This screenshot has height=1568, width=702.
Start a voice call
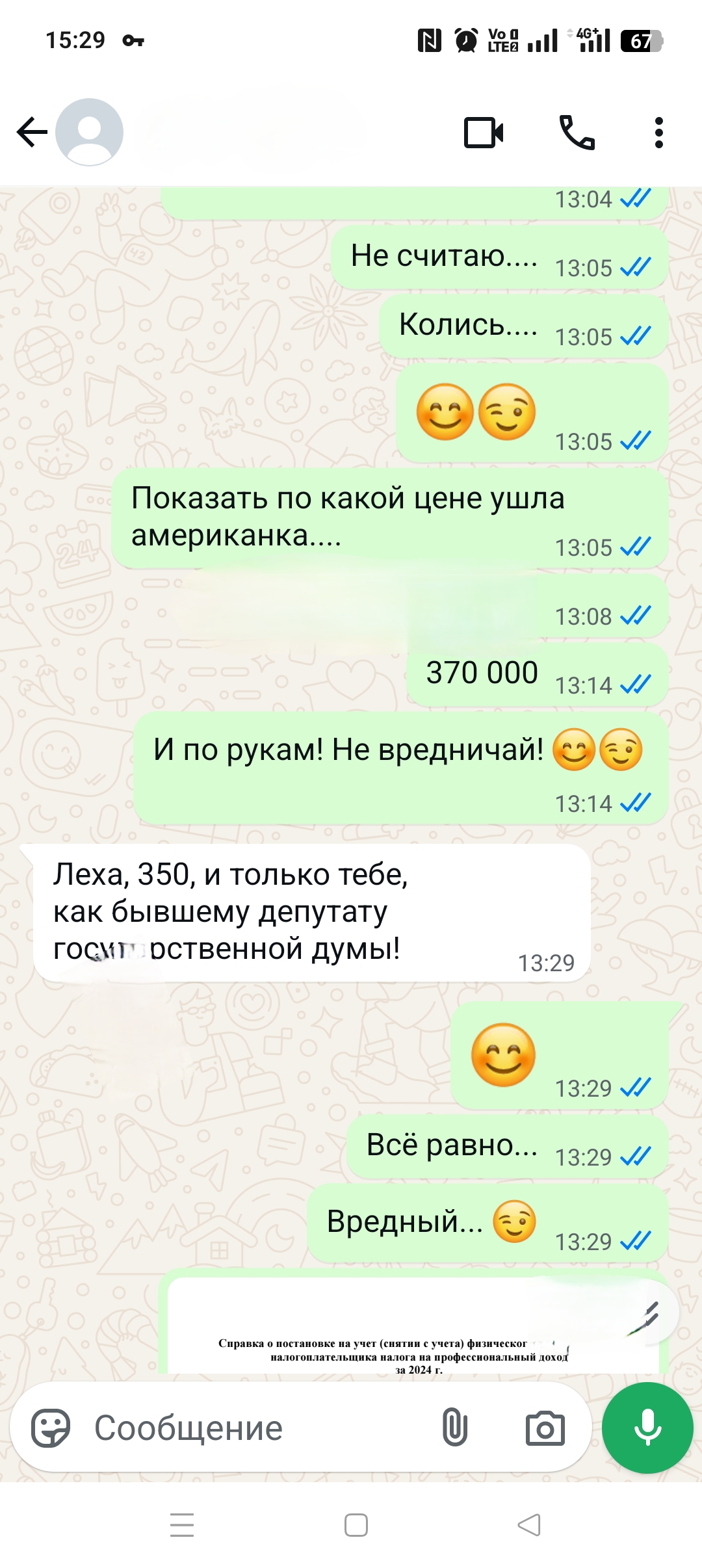click(577, 133)
